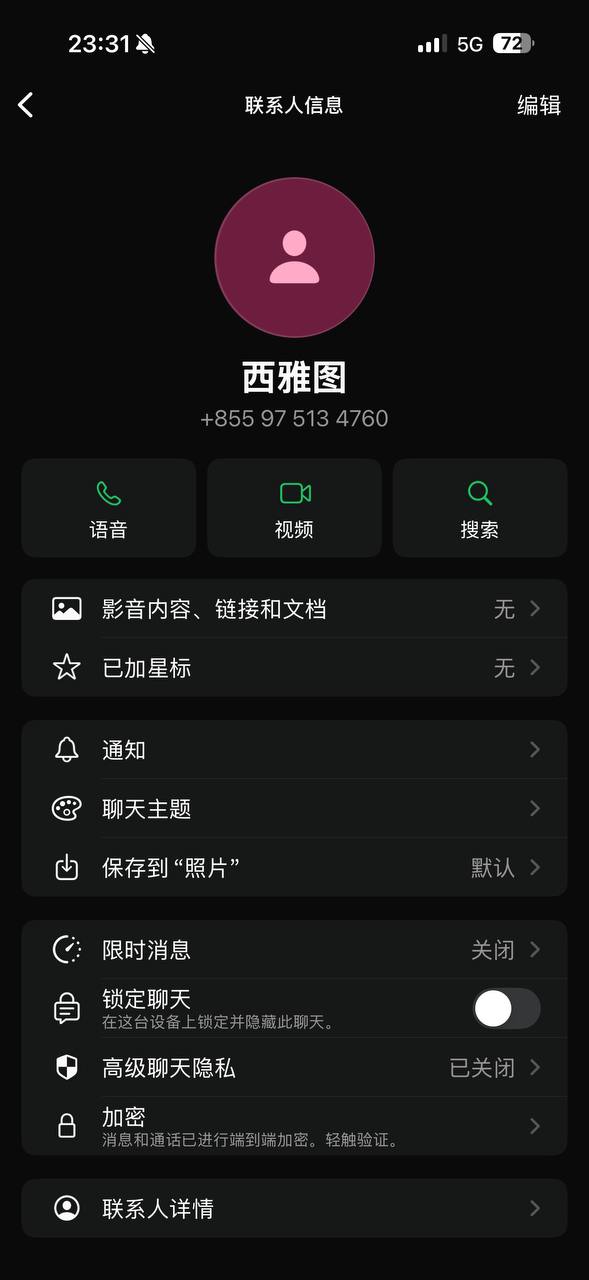Image resolution: width=589 pixels, height=1280 pixels.
Task: Open 联系人详情
Action: tap(294, 1208)
